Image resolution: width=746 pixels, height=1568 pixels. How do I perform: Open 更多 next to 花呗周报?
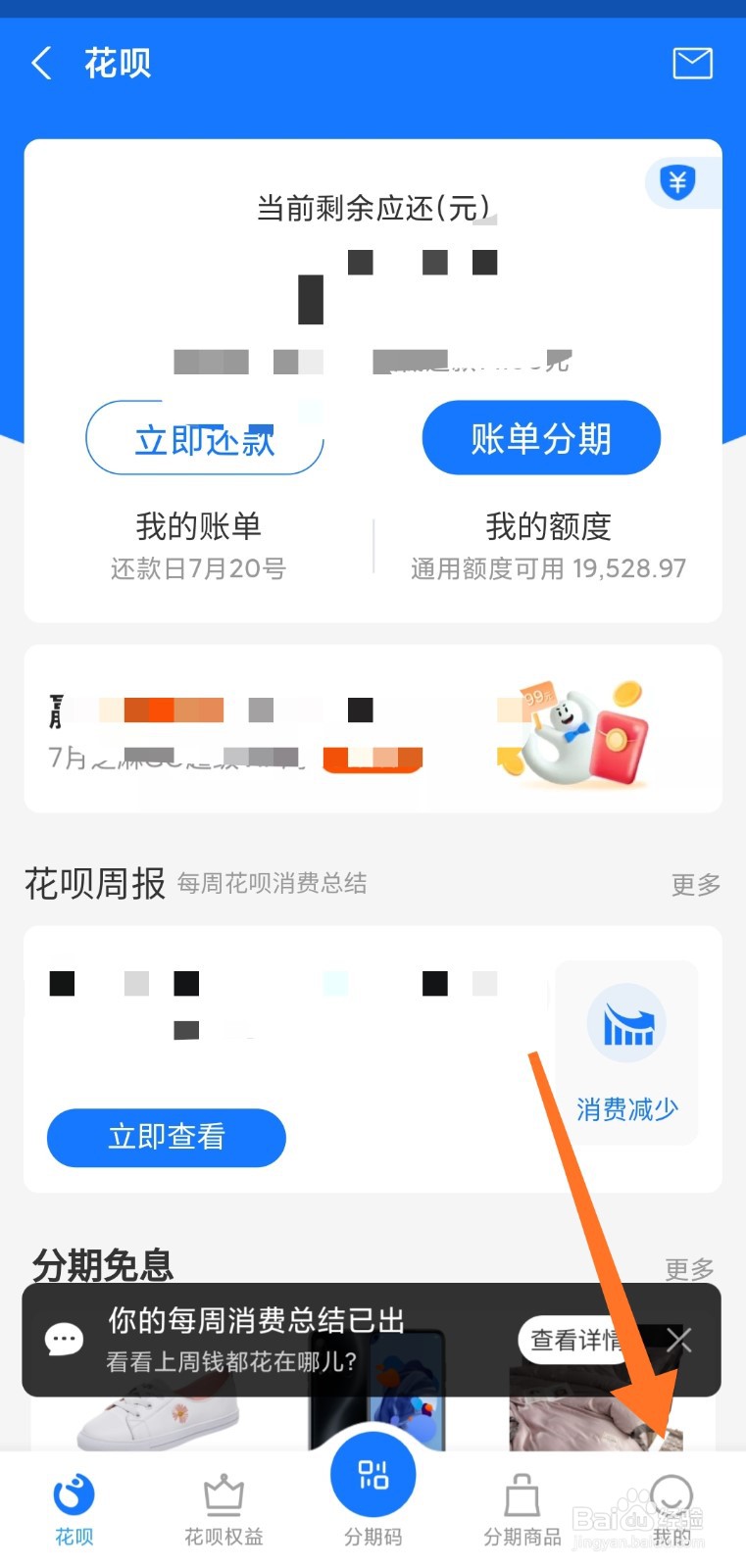(x=695, y=885)
